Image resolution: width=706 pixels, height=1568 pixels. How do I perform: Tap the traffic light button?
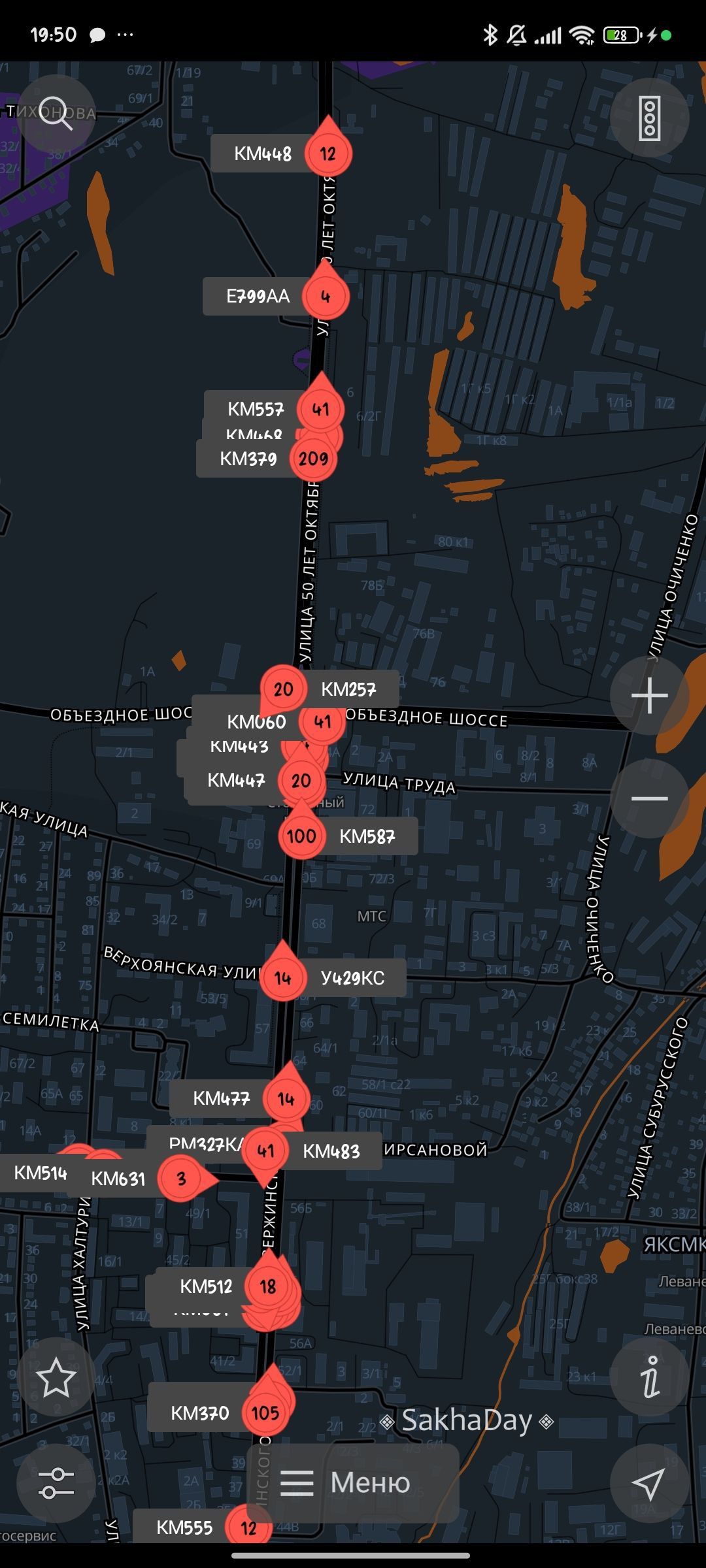[649, 118]
